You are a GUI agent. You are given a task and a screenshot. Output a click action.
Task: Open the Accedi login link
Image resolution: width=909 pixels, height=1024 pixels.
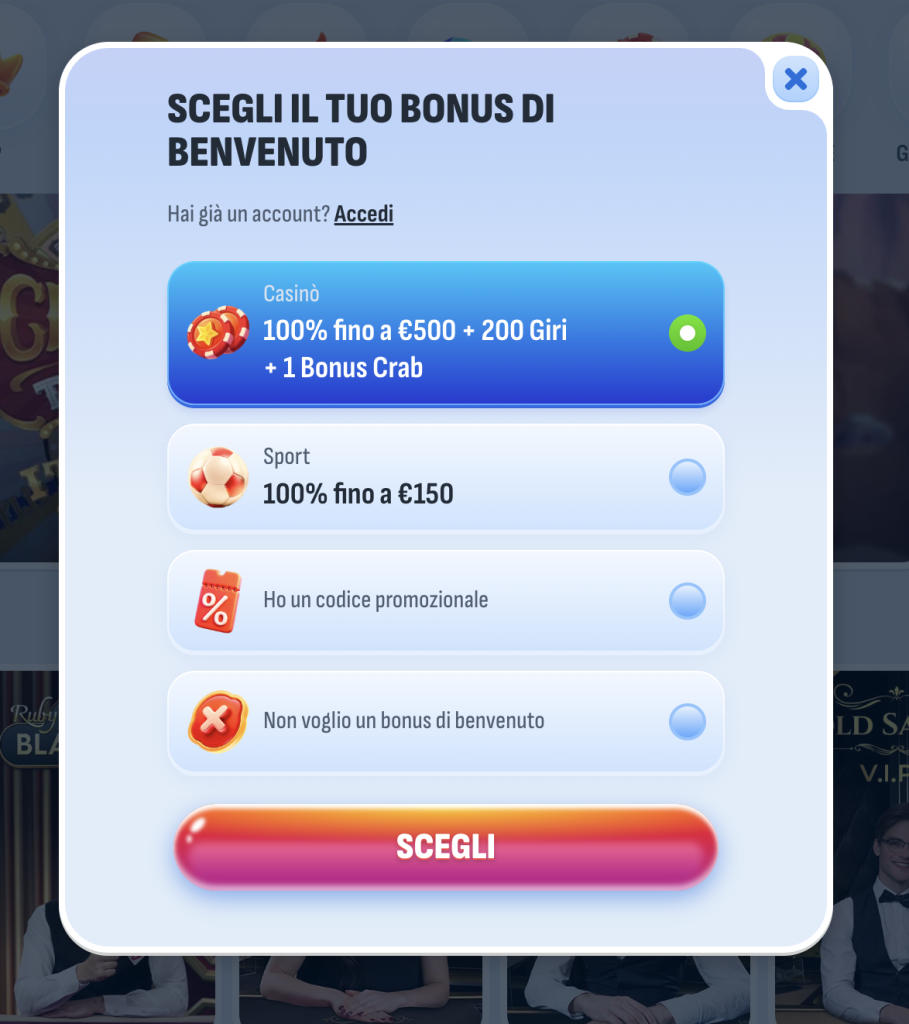(363, 214)
